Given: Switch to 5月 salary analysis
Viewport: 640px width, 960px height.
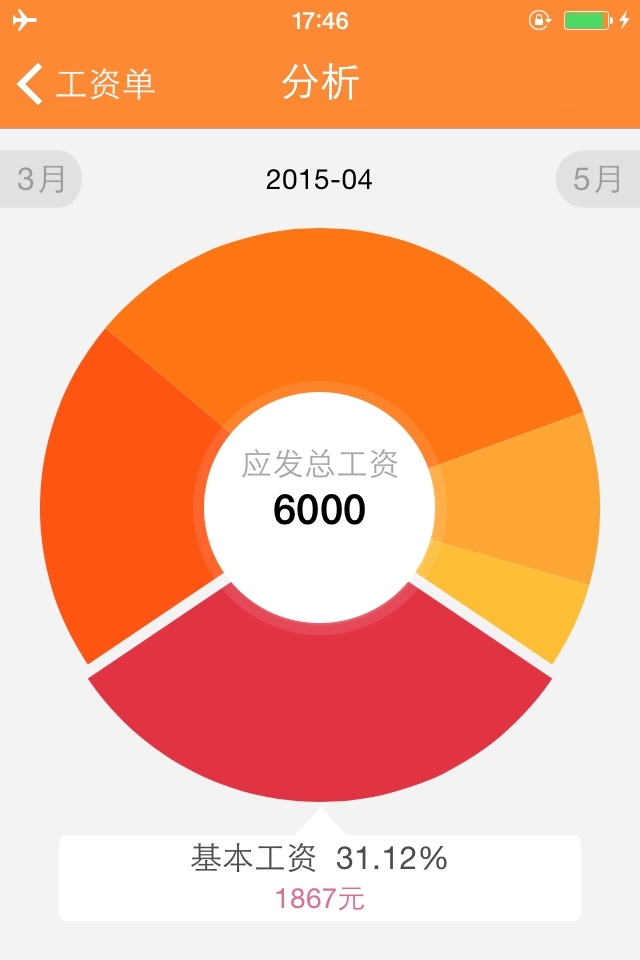Looking at the screenshot, I should (x=598, y=180).
